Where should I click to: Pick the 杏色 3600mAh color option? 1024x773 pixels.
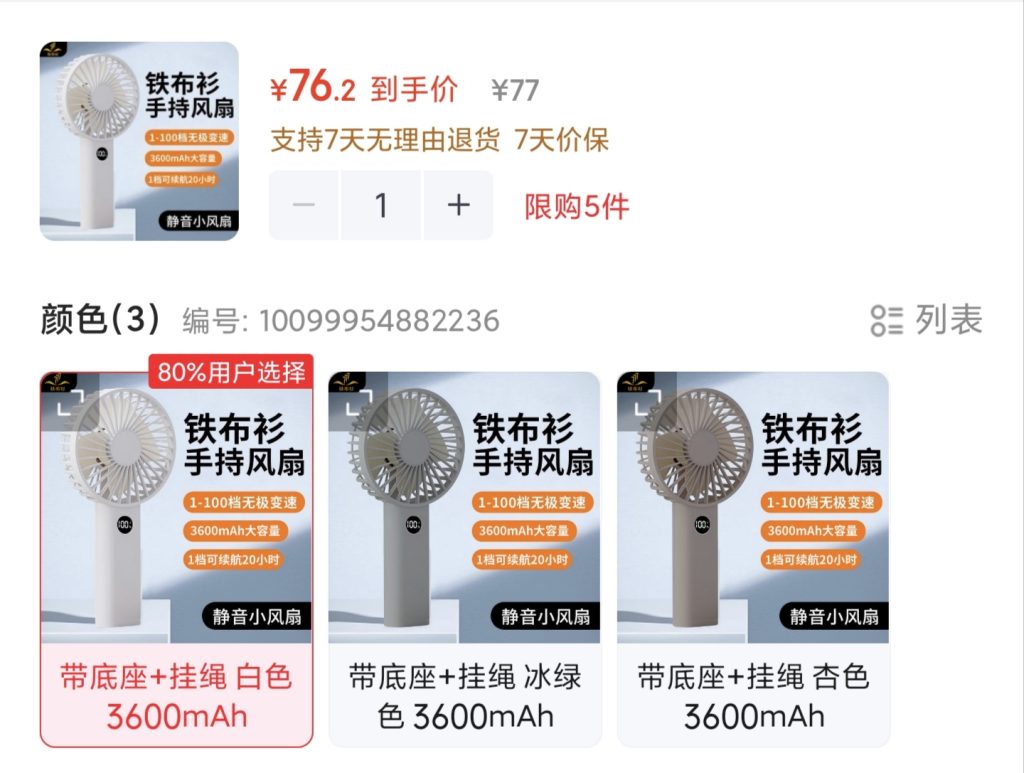point(753,560)
